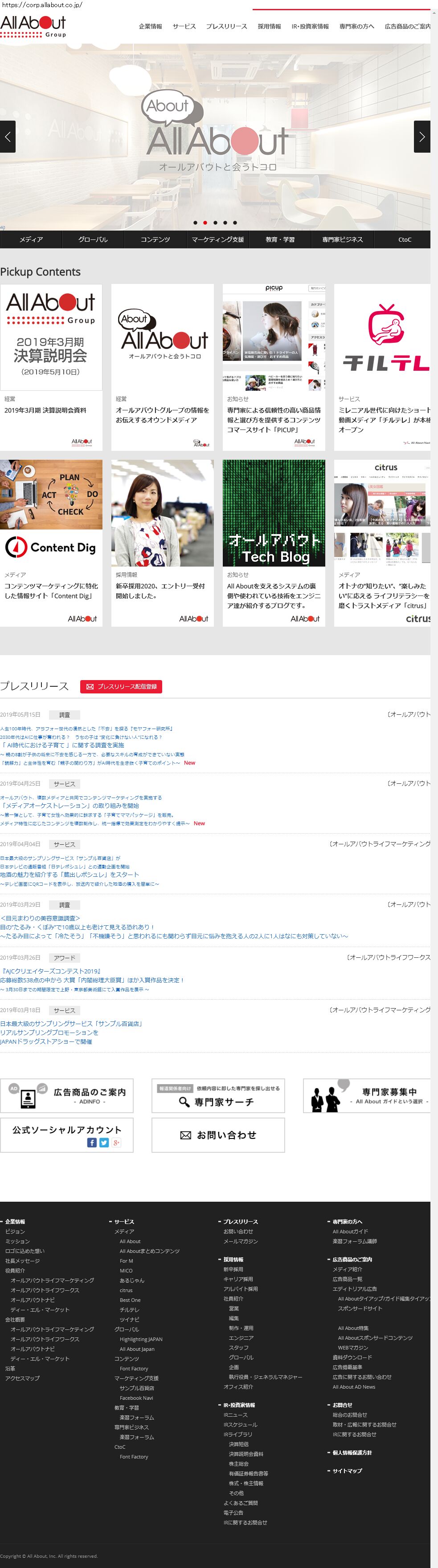Image resolution: width=438 pixels, height=1568 pixels.
Task: Open the 専門家サーチ banner
Action: coord(217,1096)
